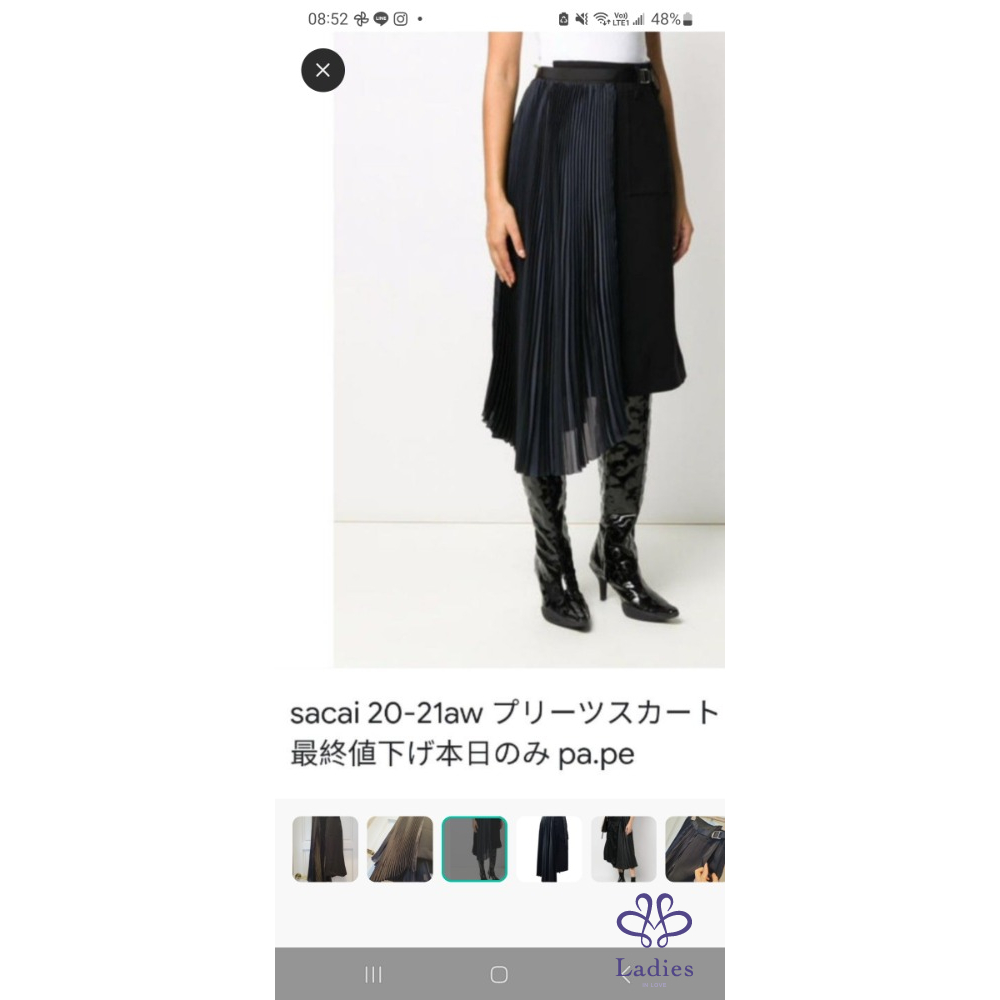
Task: Select the highlighted thumbnail of model in boots
Action: tap(475, 849)
